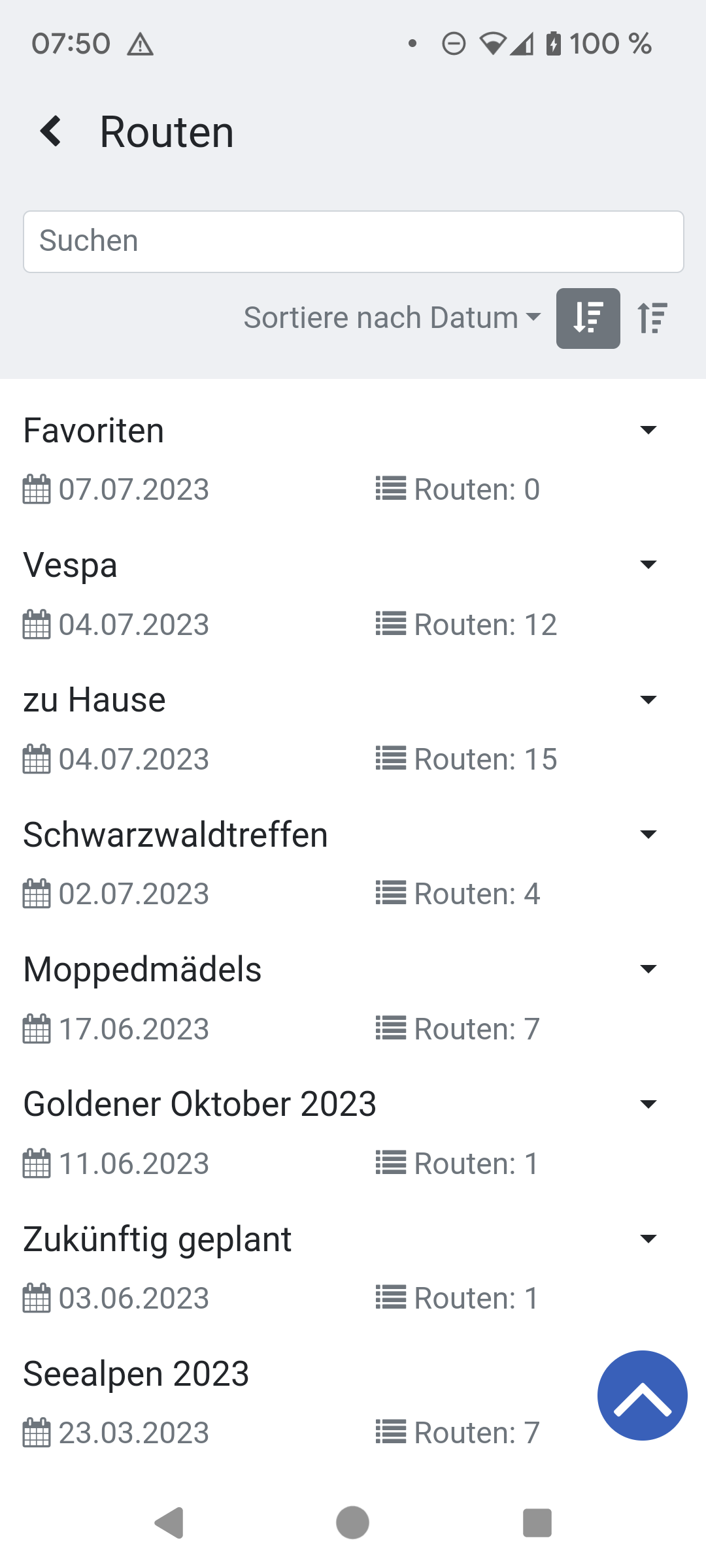This screenshot has width=706, height=1568.
Task: Expand the Moppedmädels folder arrow
Action: (x=648, y=969)
